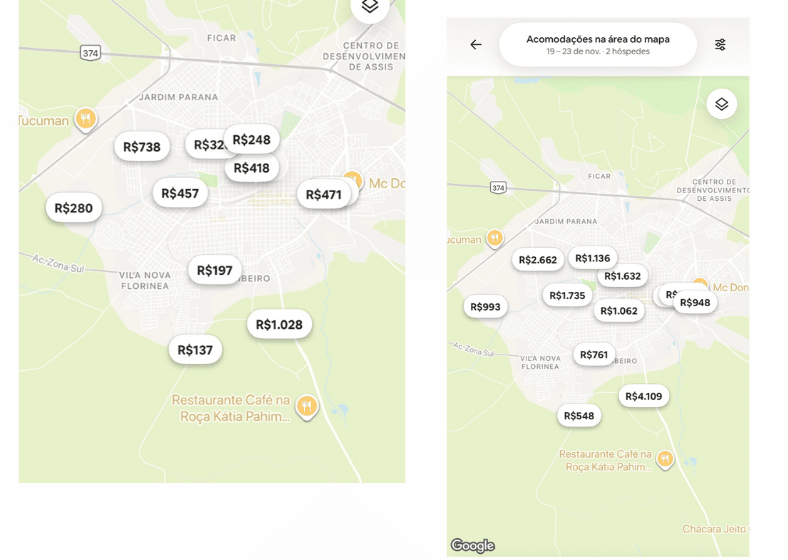Open the R$993 listing pin
Screen dimensions: 788x560
(485, 307)
